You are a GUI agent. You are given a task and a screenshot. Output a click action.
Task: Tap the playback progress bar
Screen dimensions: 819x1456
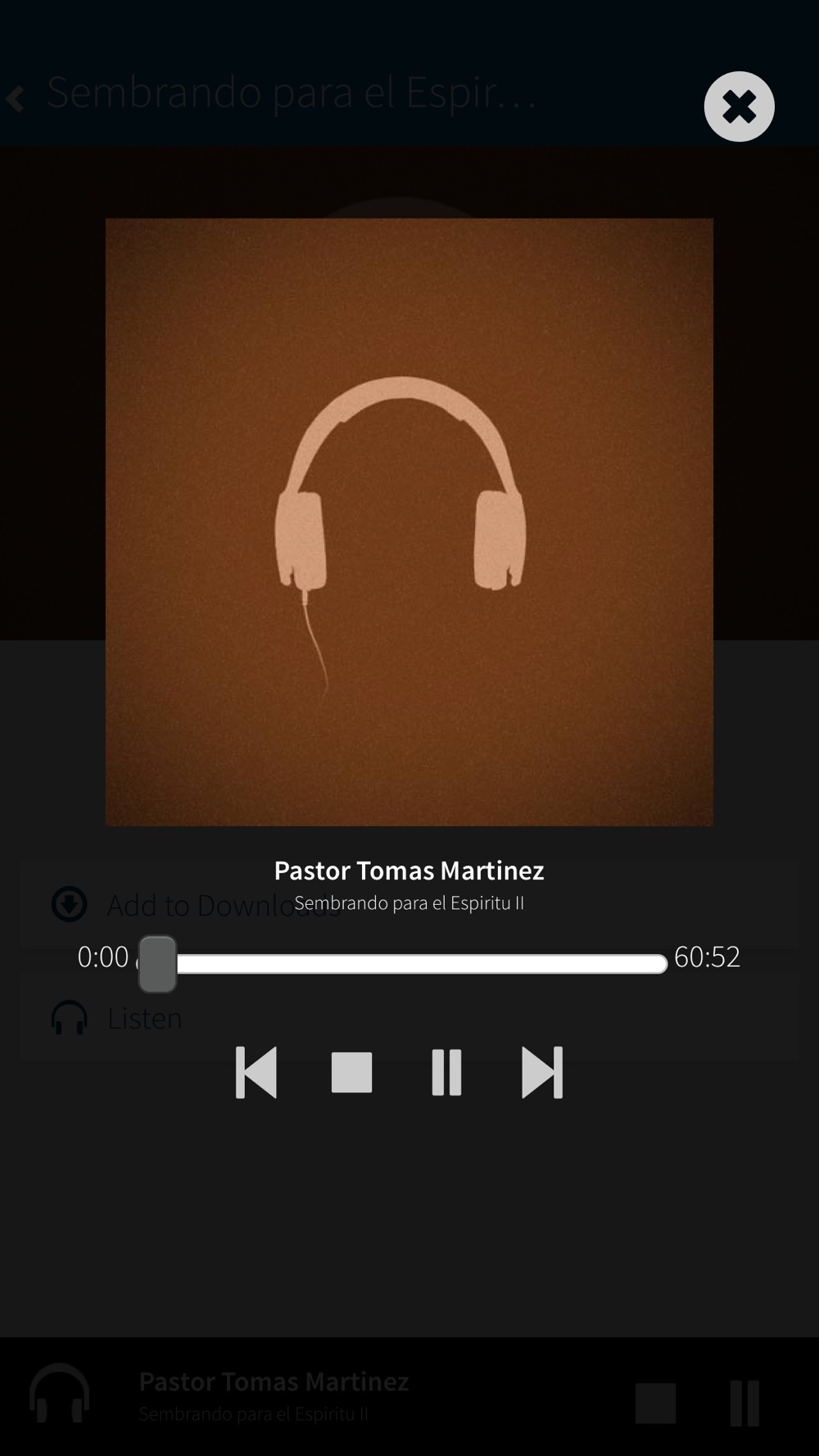click(403, 964)
